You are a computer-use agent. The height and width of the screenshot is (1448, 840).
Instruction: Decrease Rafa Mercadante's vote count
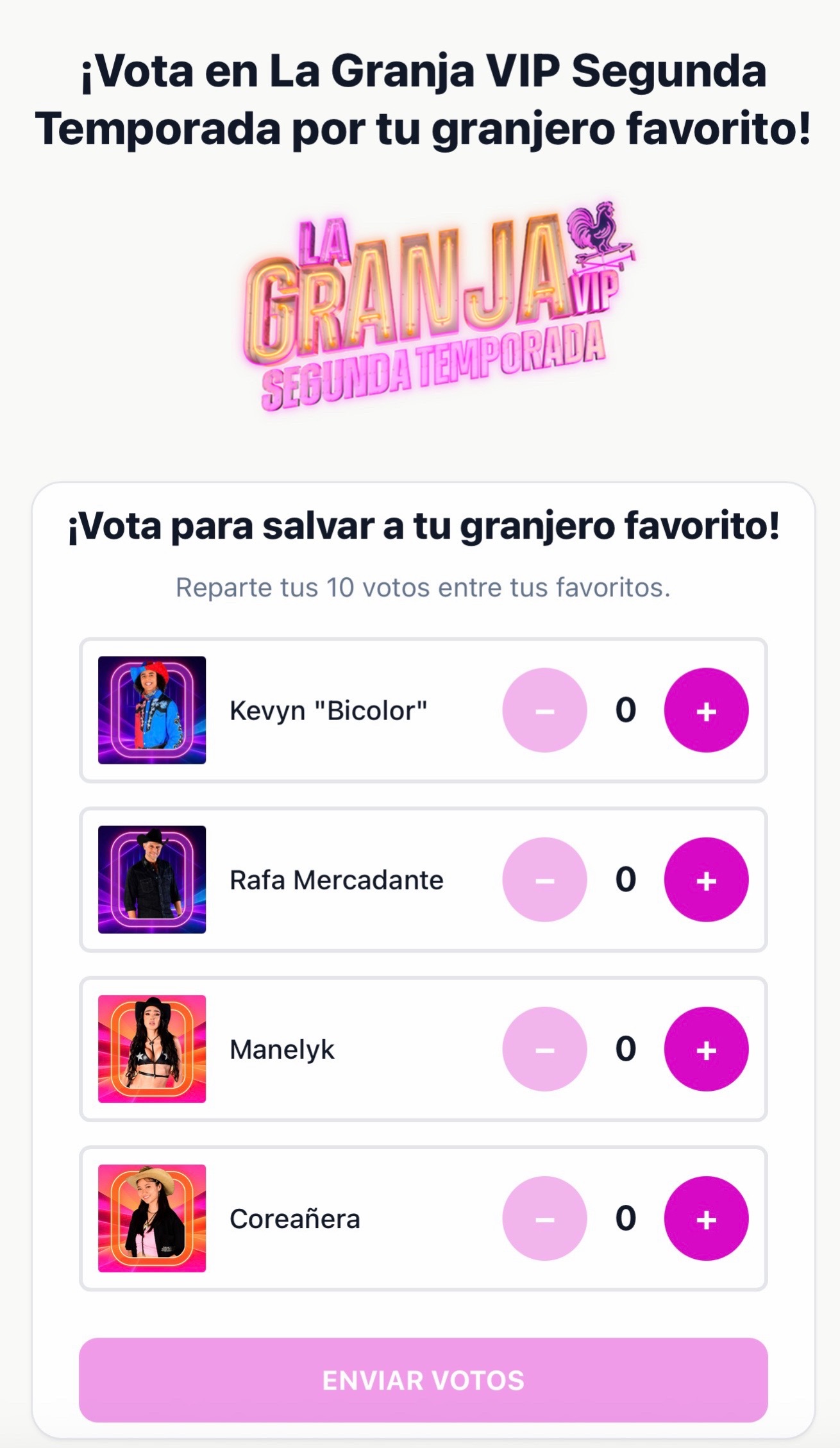click(x=544, y=879)
